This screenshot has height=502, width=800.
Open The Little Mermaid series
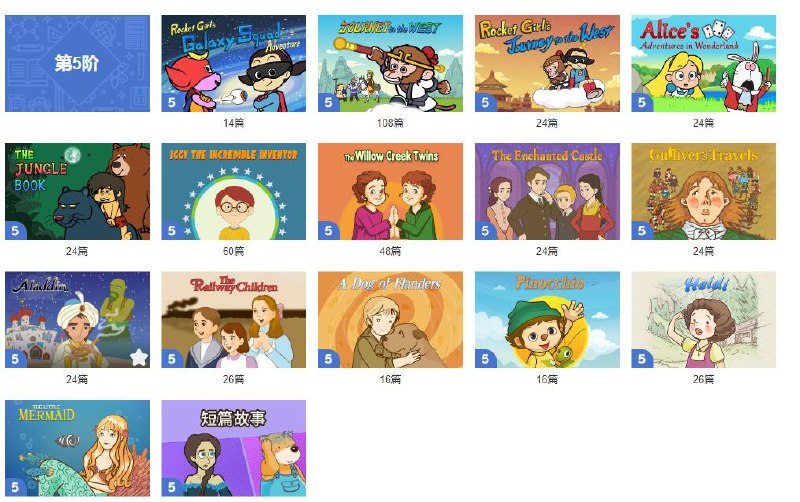[x=77, y=448]
